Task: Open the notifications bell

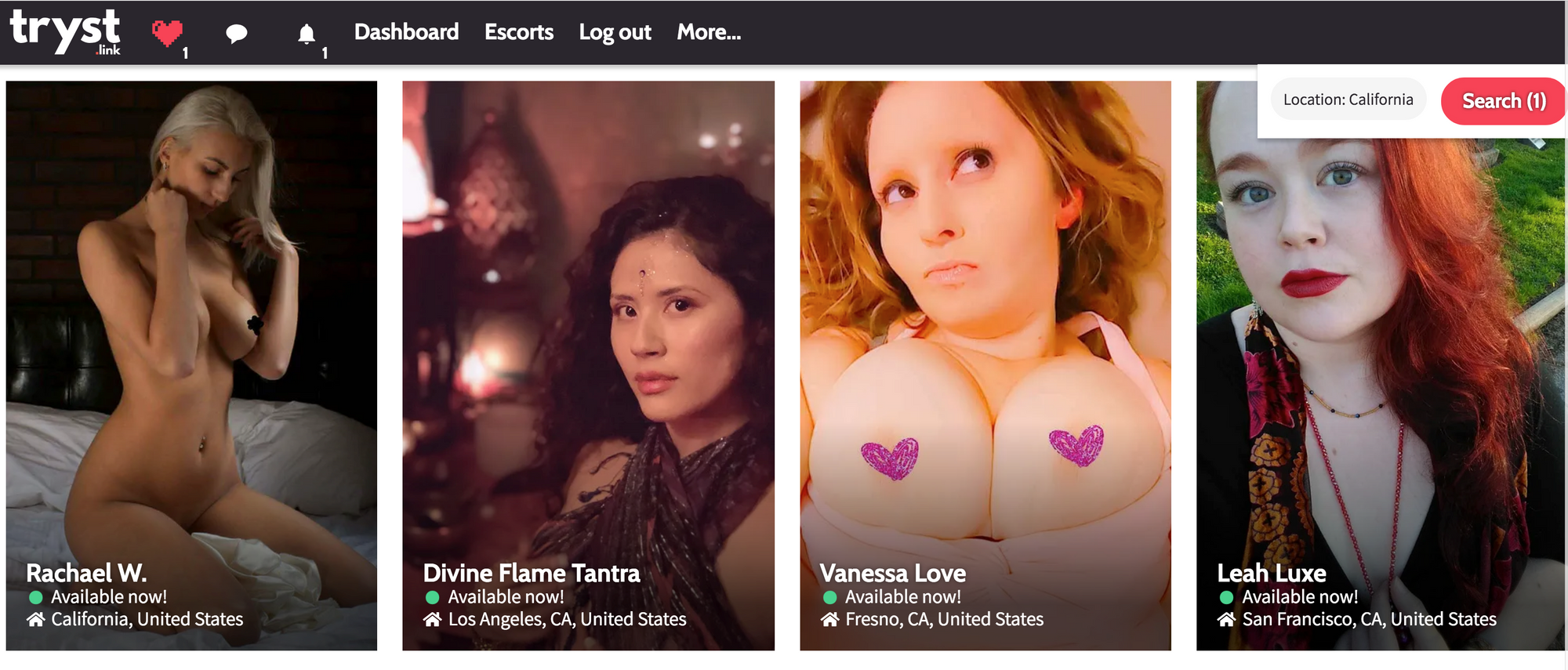Action: click(307, 34)
